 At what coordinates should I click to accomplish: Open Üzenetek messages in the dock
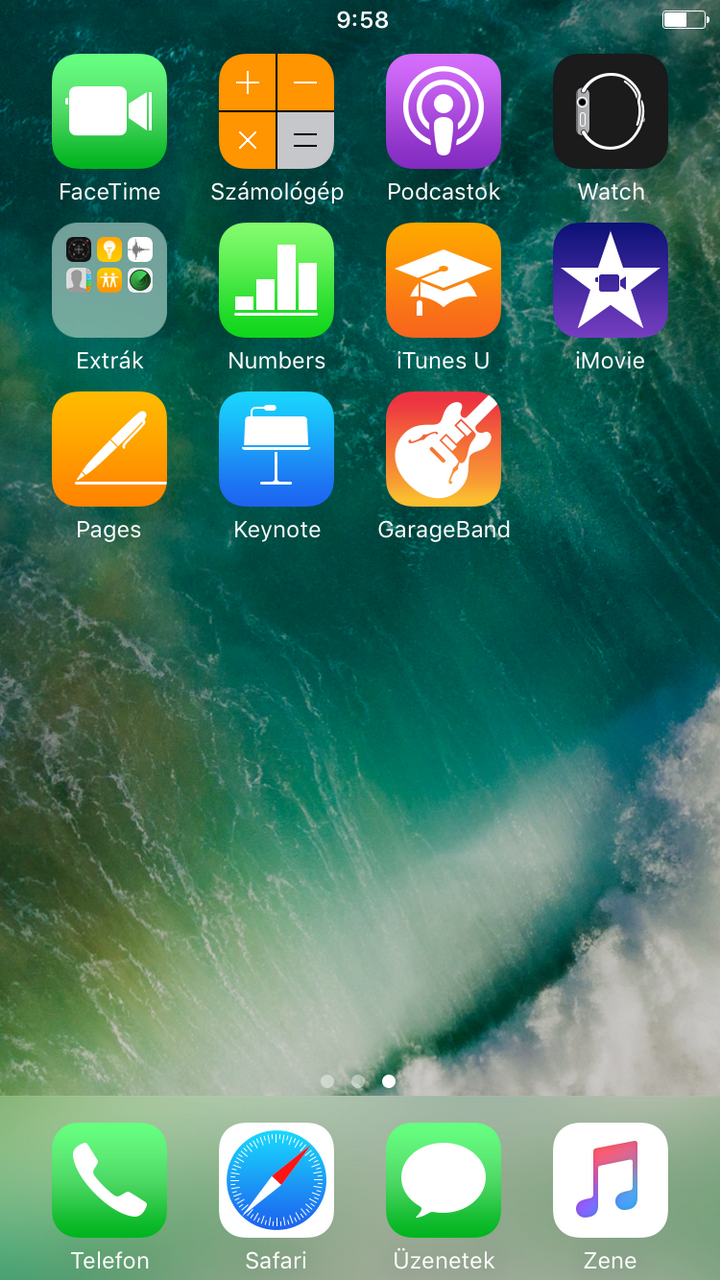click(x=443, y=1180)
